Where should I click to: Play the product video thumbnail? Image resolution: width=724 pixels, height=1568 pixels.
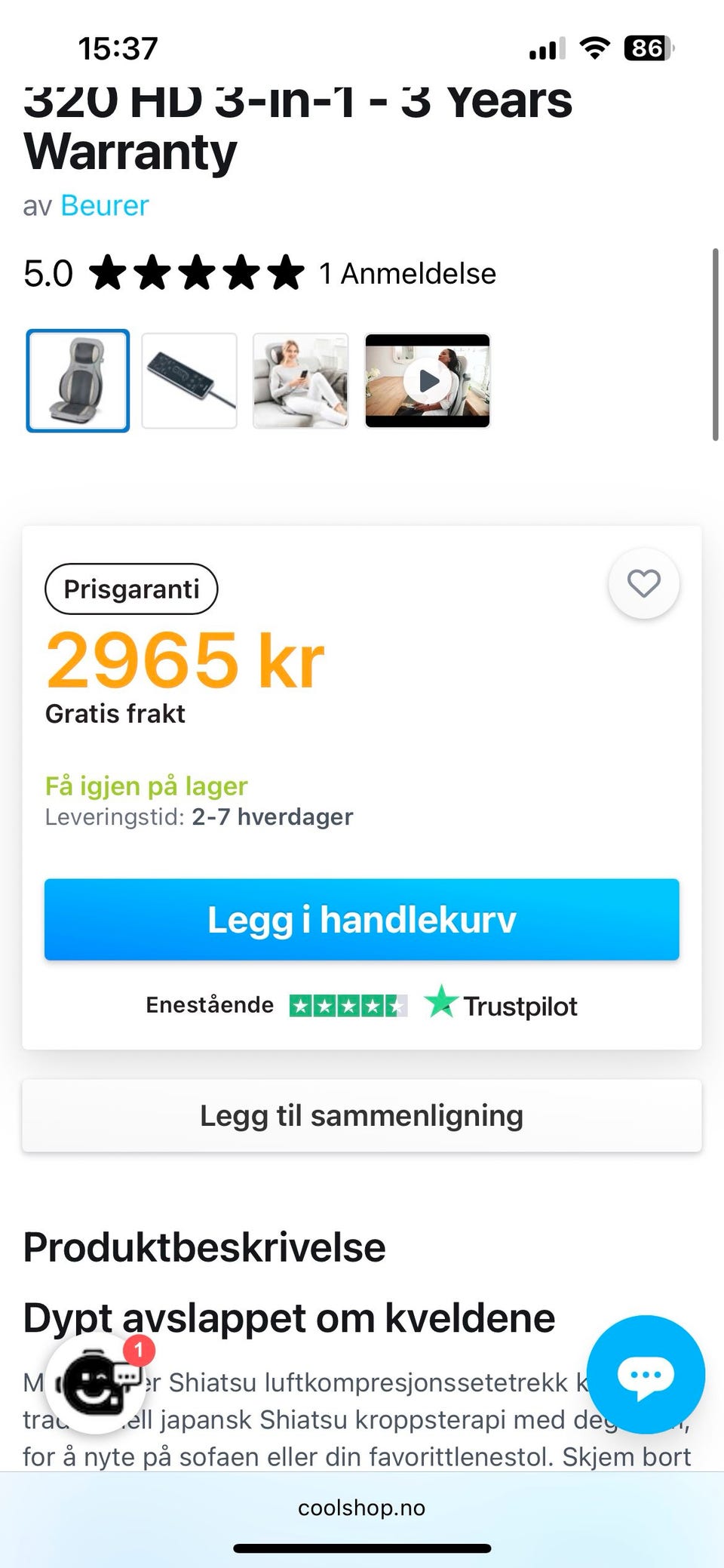coord(428,381)
